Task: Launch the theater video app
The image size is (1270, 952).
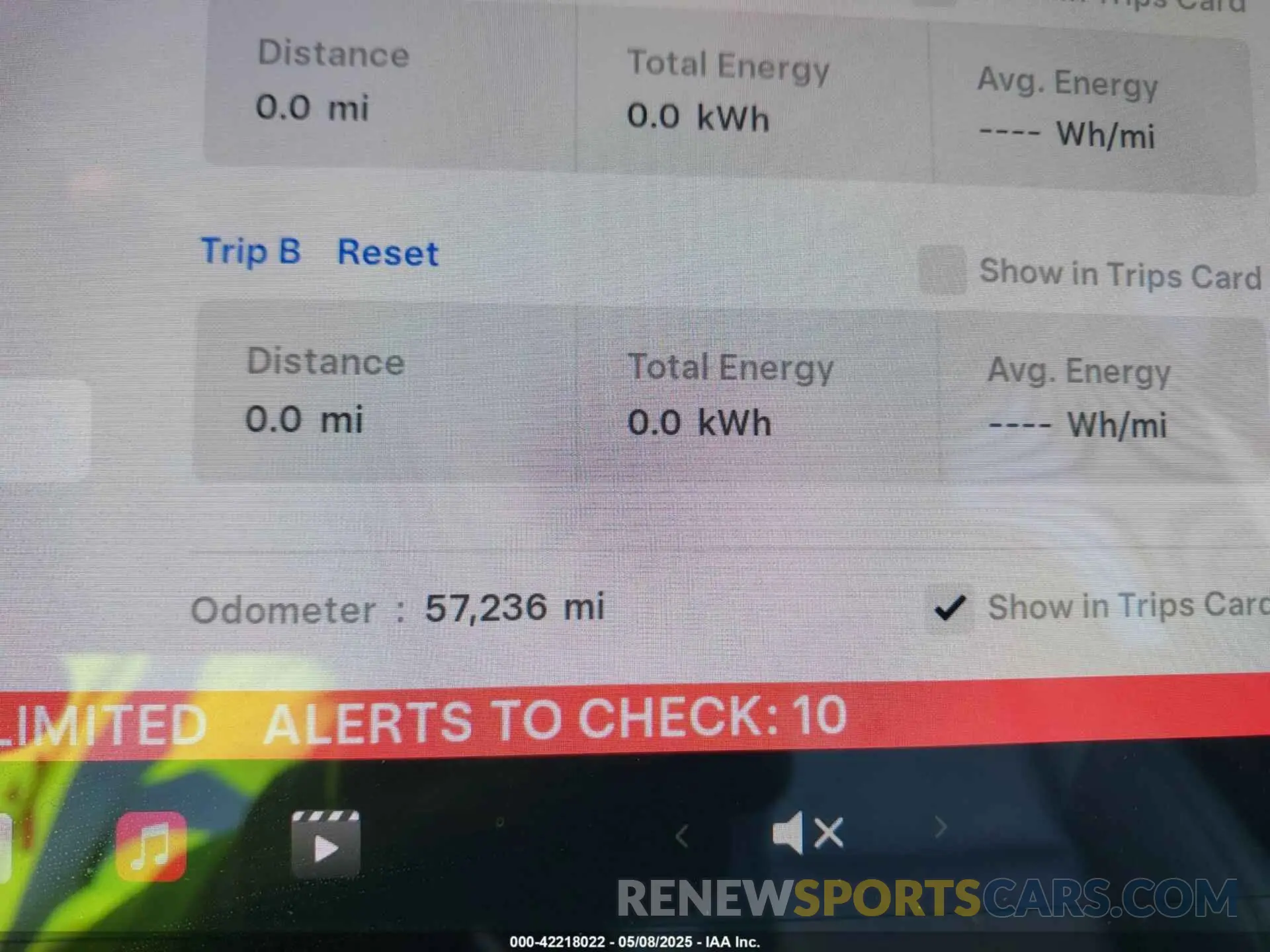Action: (x=326, y=844)
